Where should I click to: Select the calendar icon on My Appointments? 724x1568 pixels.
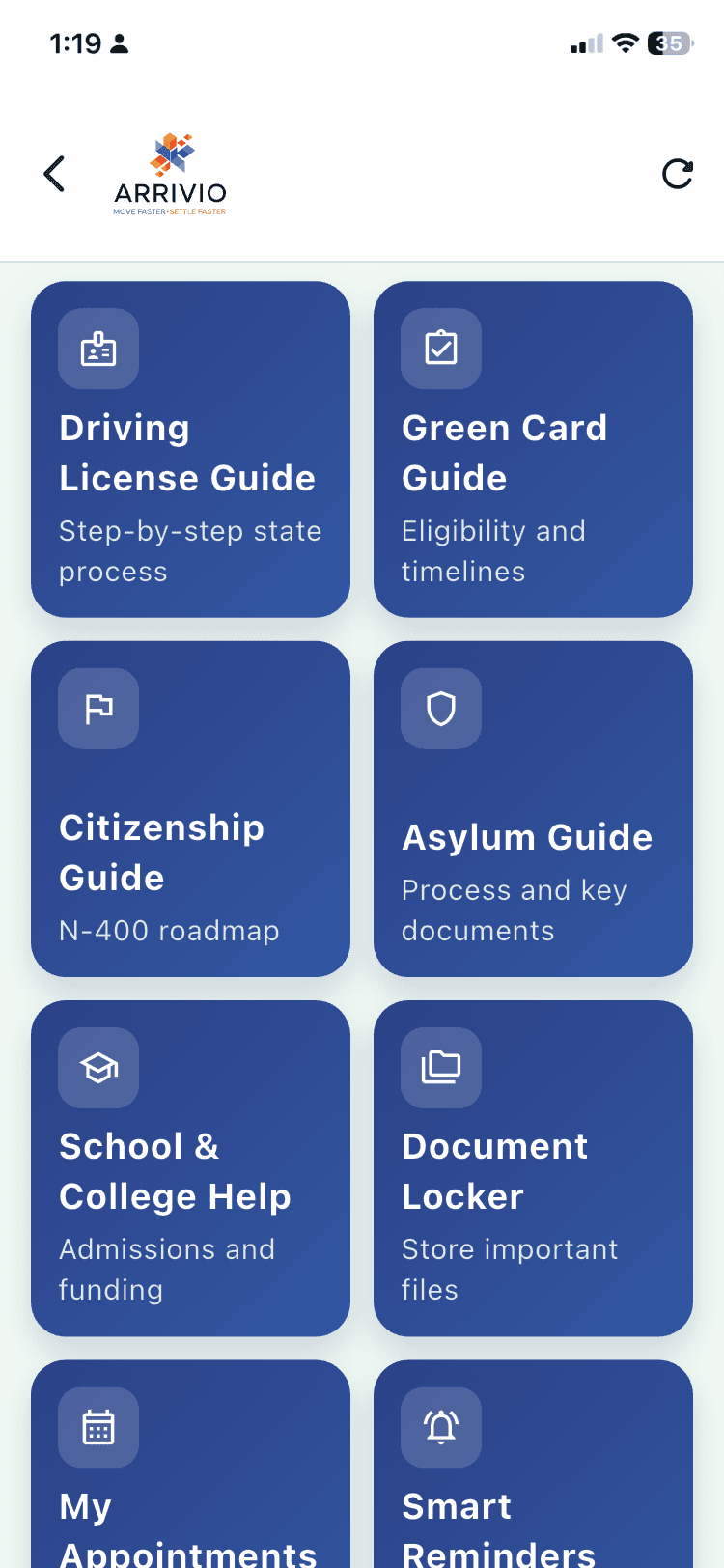click(97, 1427)
